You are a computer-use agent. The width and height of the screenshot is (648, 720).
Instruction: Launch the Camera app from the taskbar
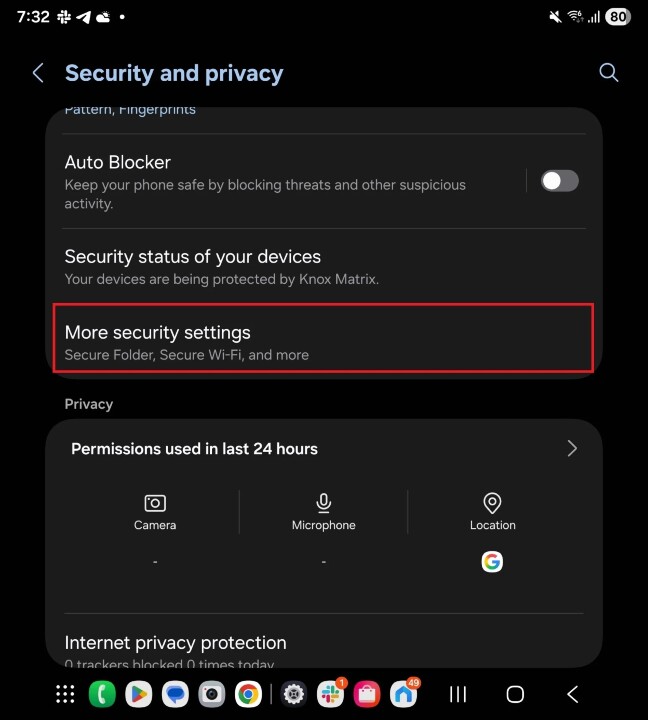[212, 694]
